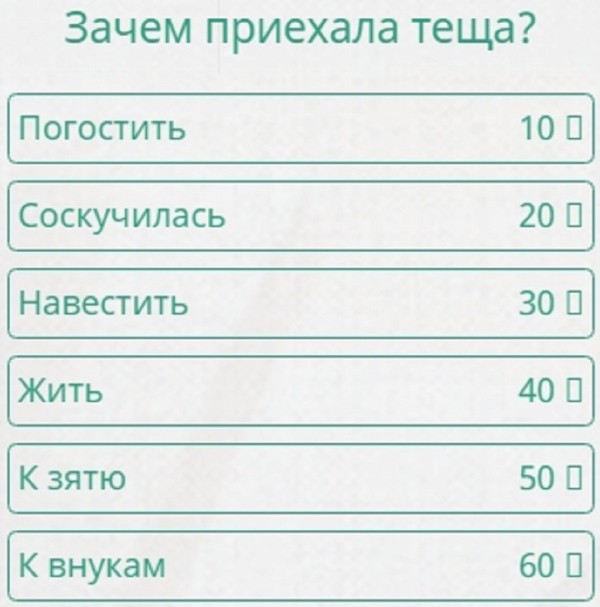Select the 'К зятю' answer
The height and width of the screenshot is (607, 600).
[x=300, y=479]
